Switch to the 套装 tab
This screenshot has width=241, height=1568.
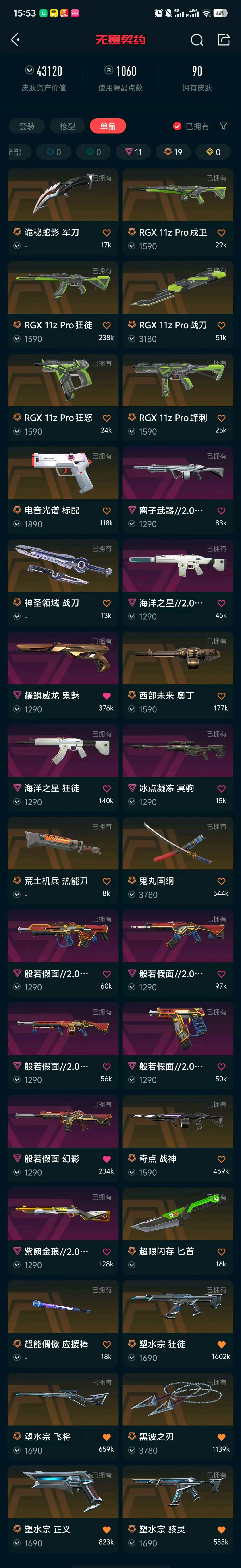tap(27, 126)
